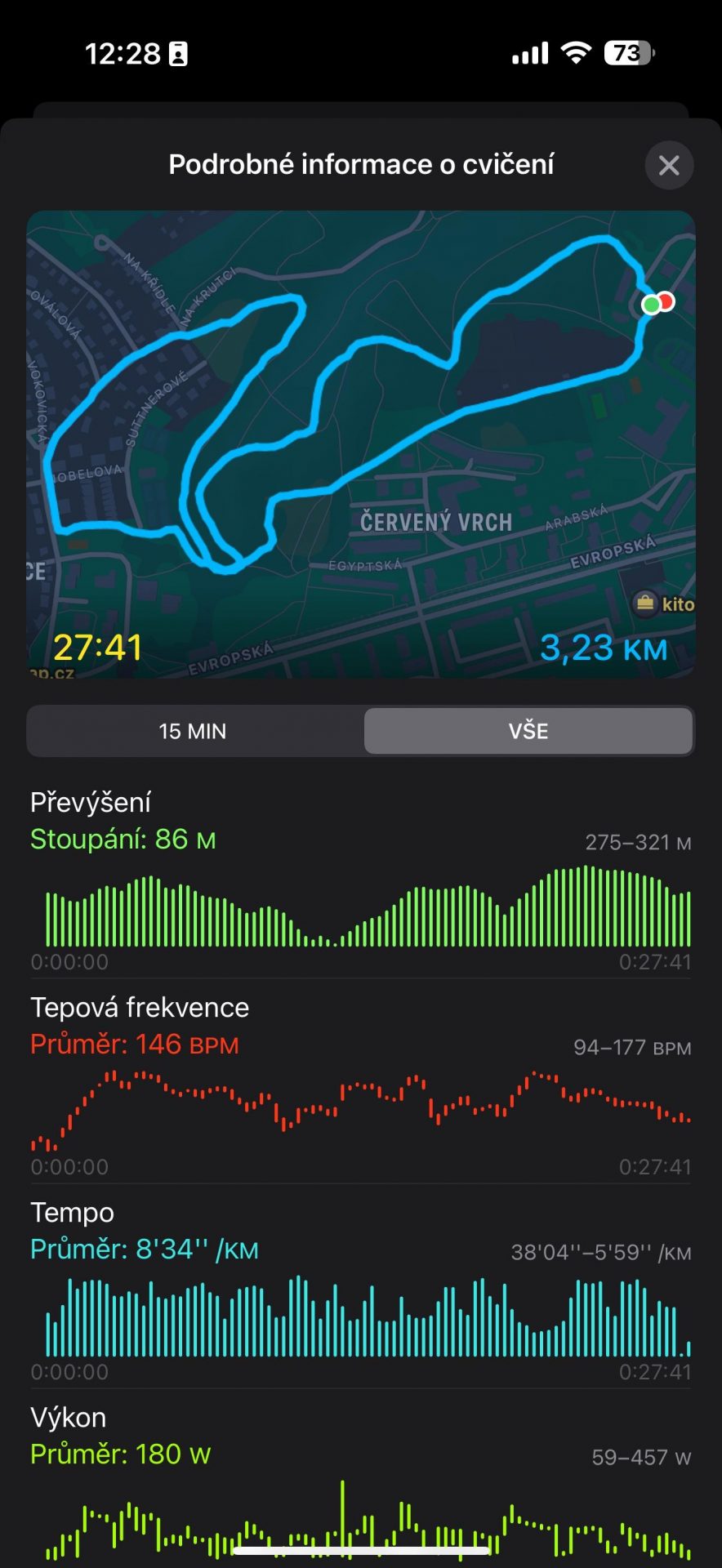Switch to the 15 MIN segment
Screen dimensions: 722x1568
[193, 731]
